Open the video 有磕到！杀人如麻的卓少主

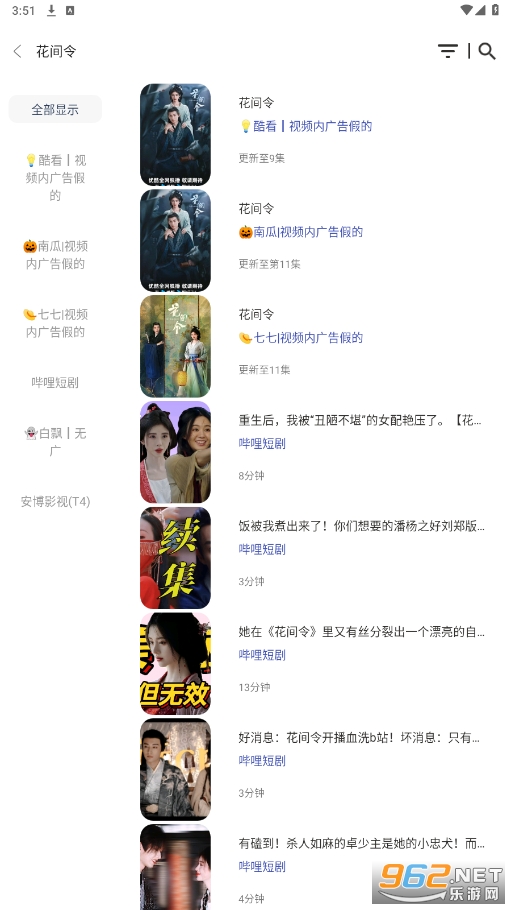click(314, 867)
